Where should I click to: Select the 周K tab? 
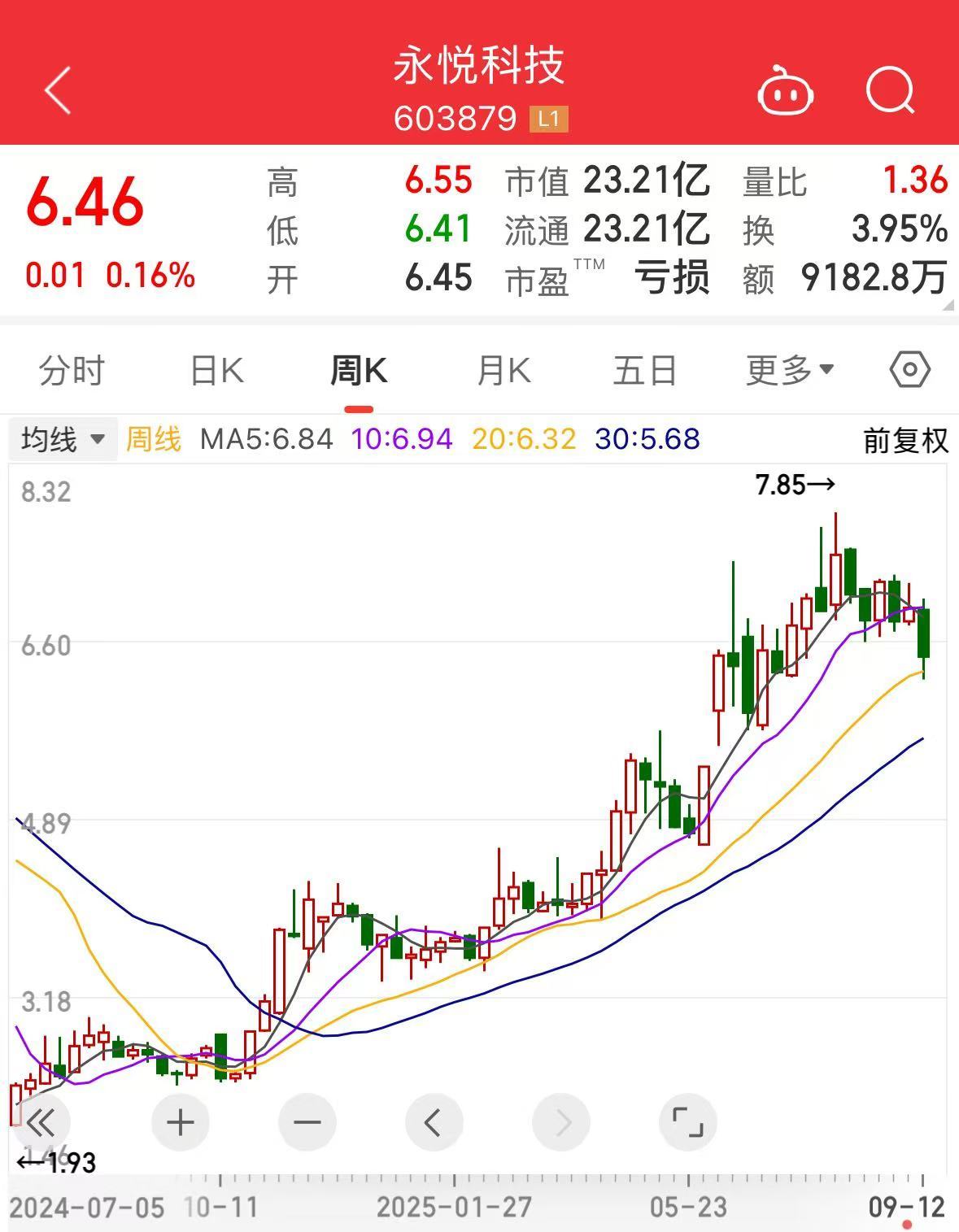359,371
